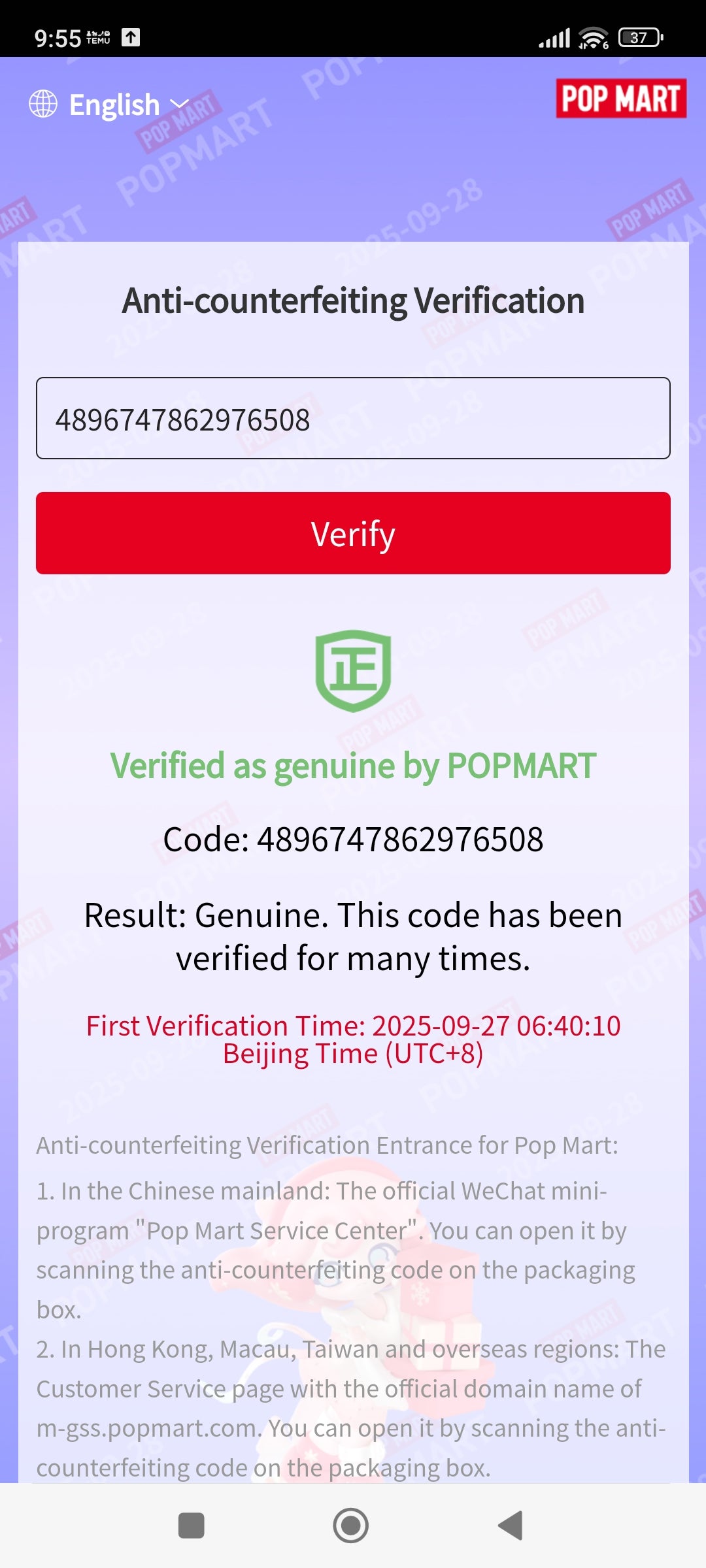Open the recent apps view
706x1568 pixels.
pyautogui.click(x=192, y=1526)
